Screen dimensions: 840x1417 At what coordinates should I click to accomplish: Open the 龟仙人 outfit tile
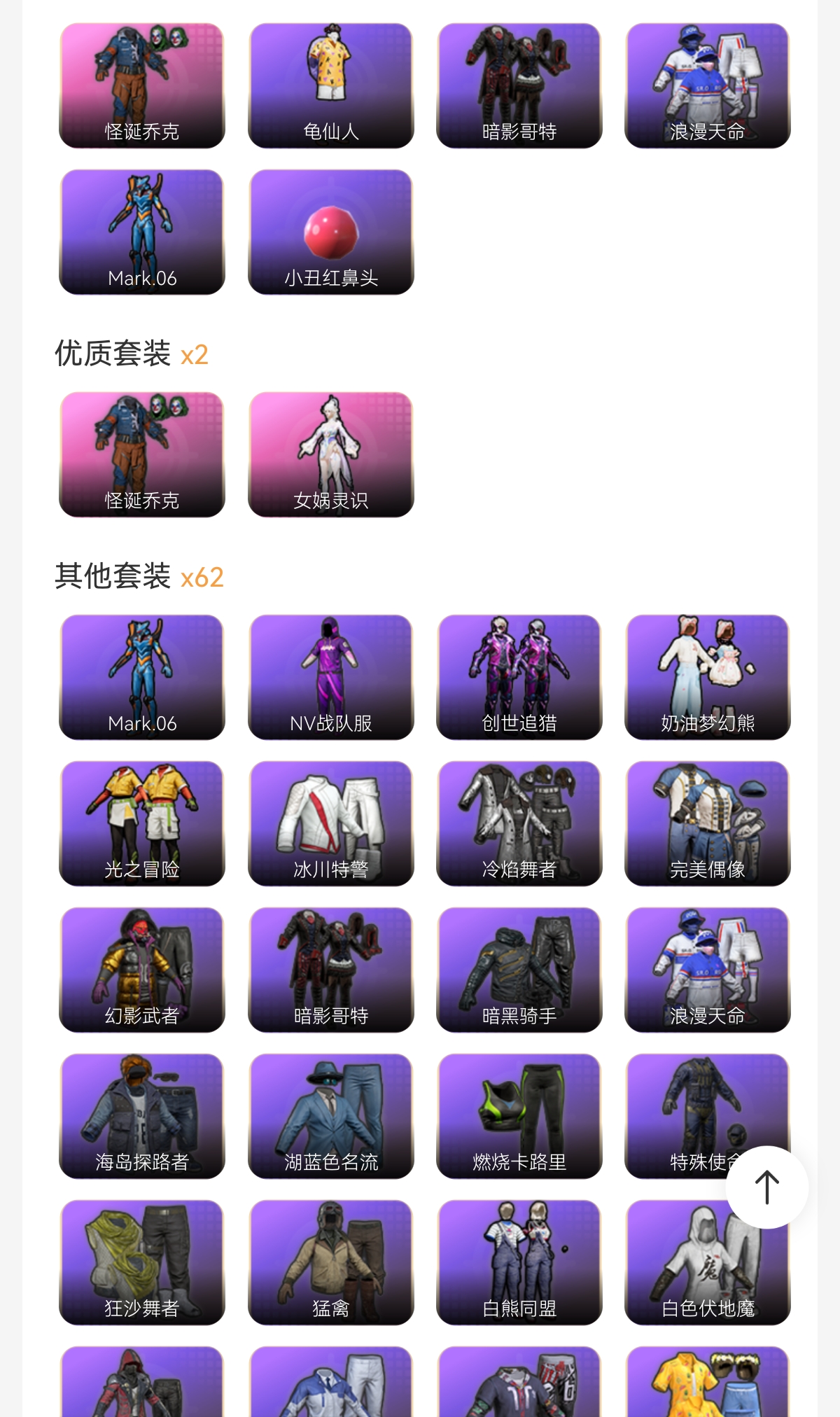[330, 85]
